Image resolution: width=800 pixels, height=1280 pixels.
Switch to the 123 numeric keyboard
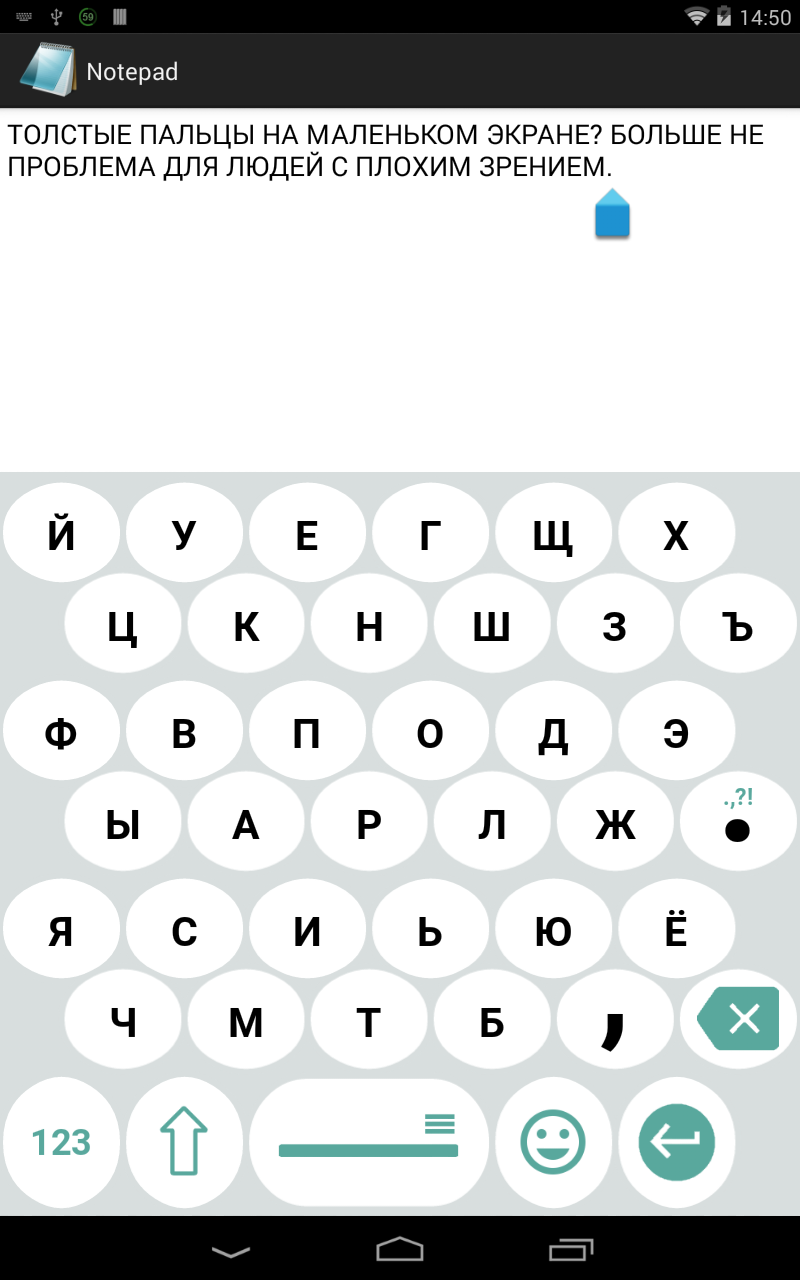(61, 1142)
